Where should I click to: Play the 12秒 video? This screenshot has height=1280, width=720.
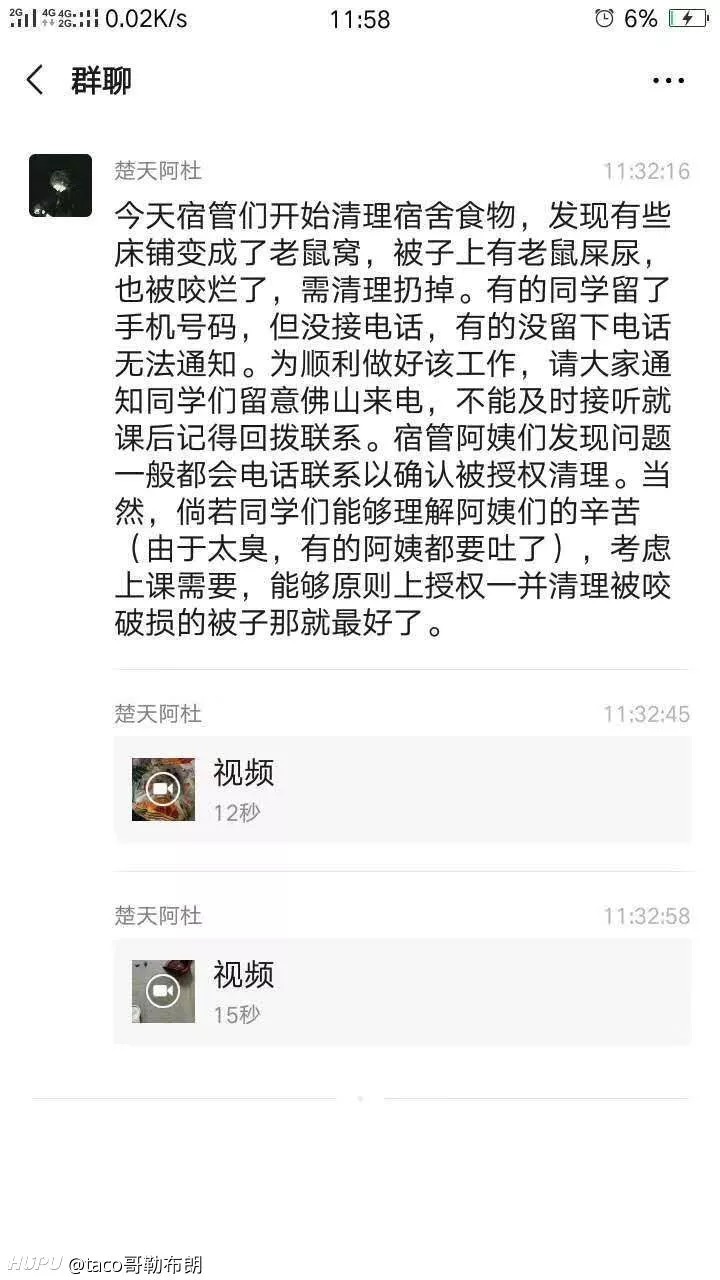click(163, 789)
